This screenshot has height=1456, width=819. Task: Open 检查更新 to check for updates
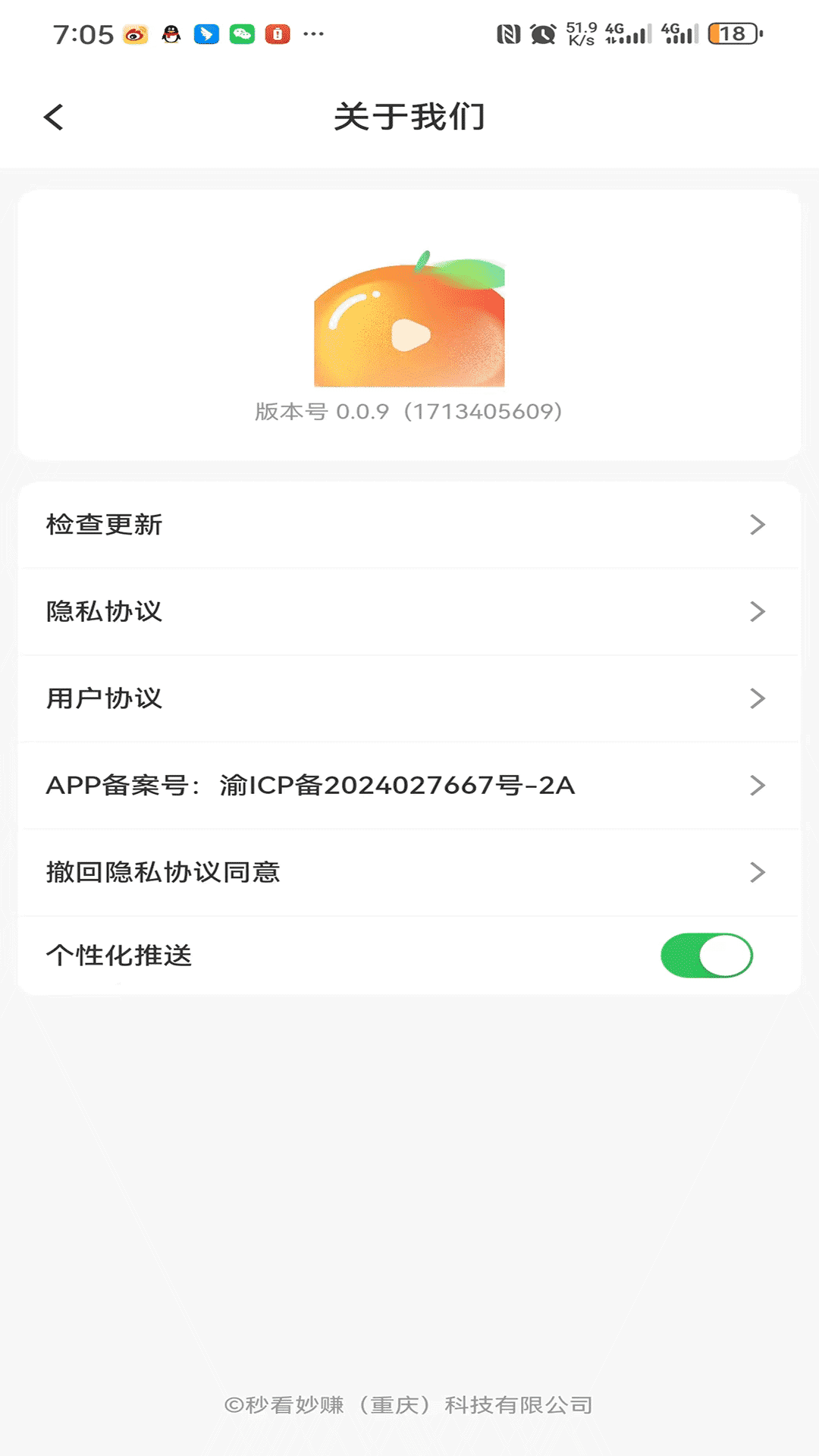[x=409, y=525]
